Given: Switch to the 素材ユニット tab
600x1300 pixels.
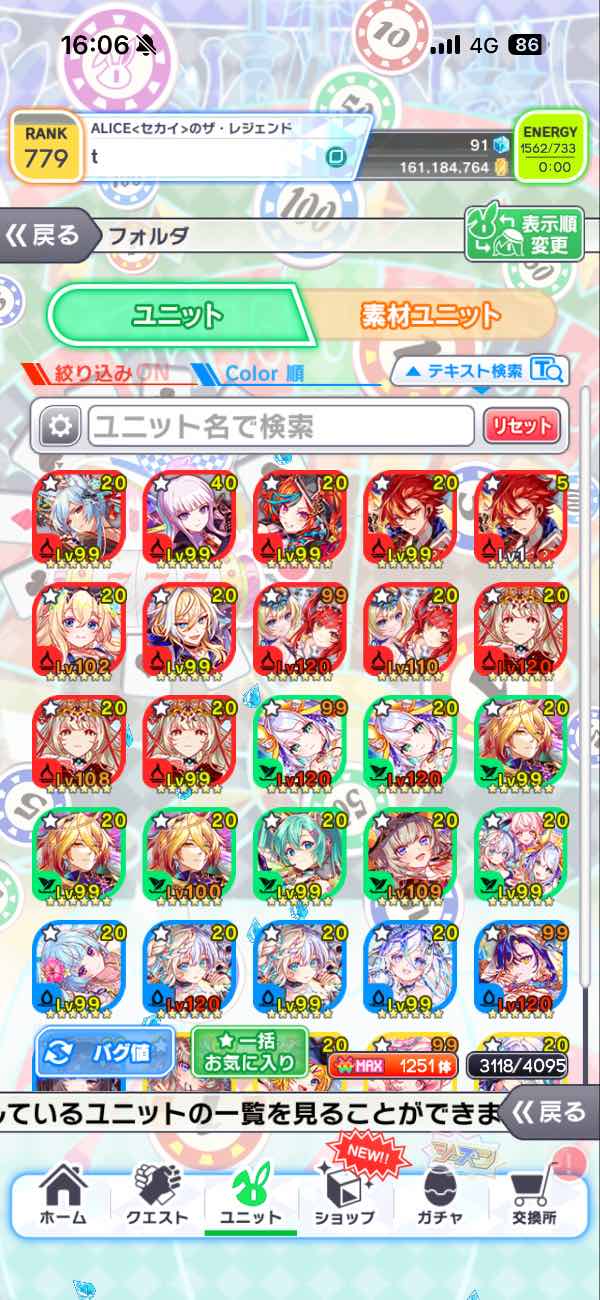Looking at the screenshot, I should click(430, 316).
